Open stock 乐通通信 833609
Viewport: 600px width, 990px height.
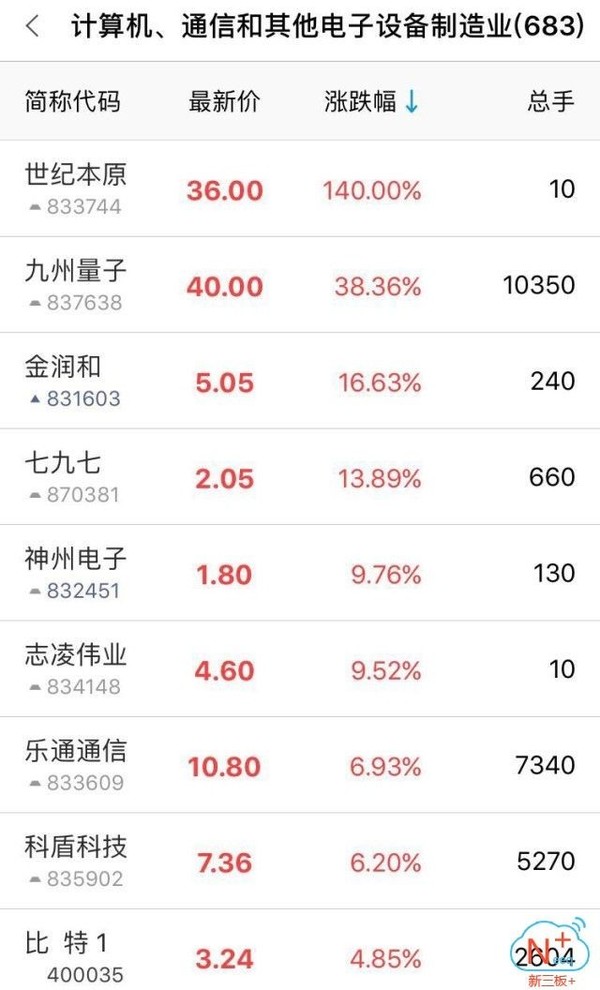click(300, 765)
